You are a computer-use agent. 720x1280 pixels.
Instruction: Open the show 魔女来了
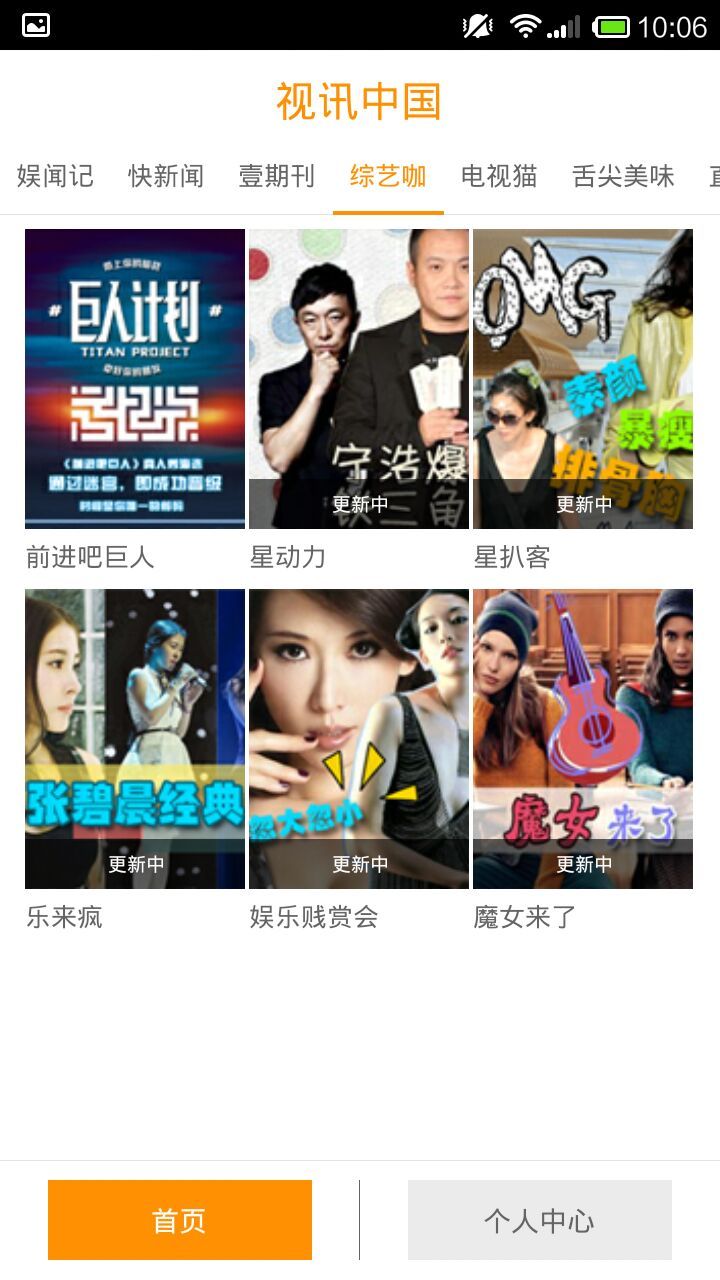[x=583, y=739]
